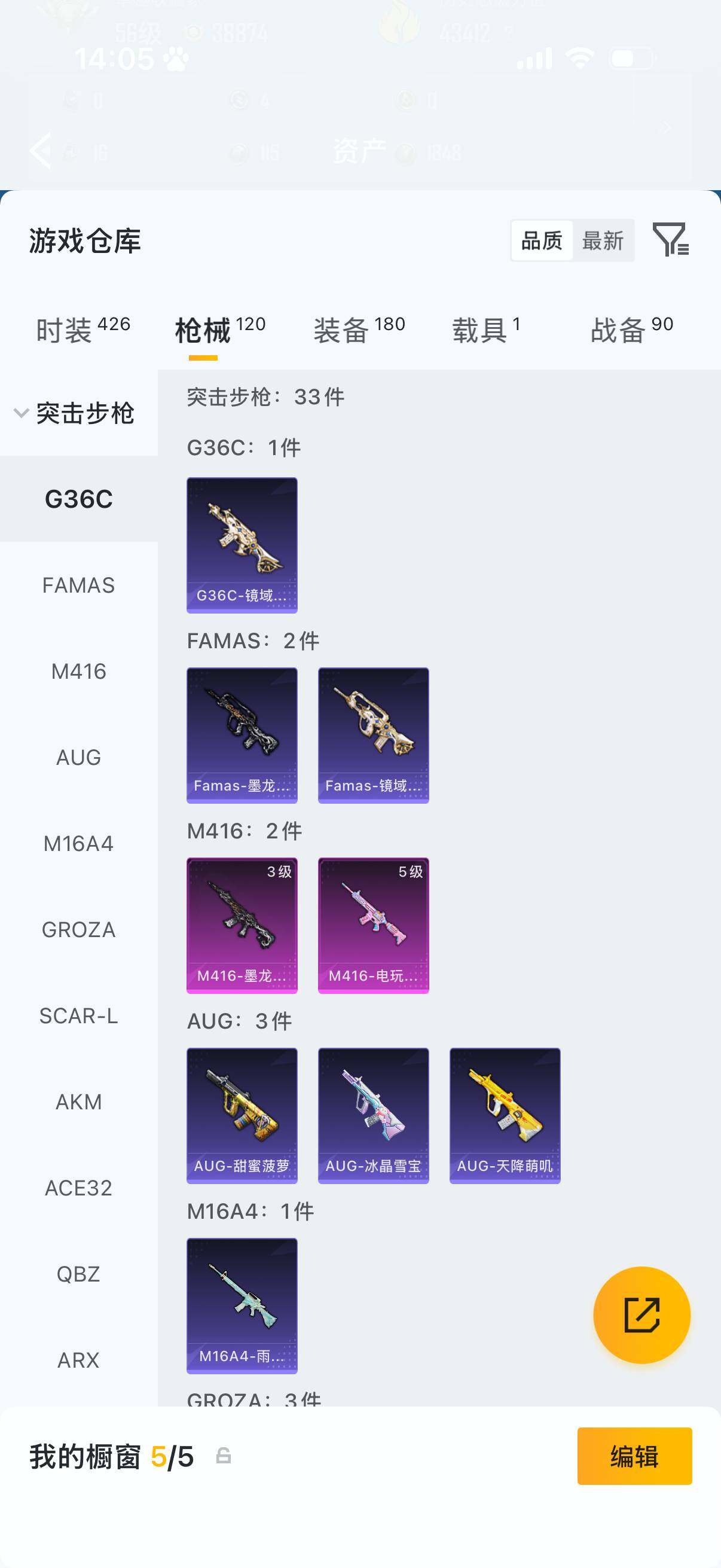This screenshot has height=1568, width=721.
Task: Open the M416-电玩 level 5 skin
Action: [x=373, y=925]
